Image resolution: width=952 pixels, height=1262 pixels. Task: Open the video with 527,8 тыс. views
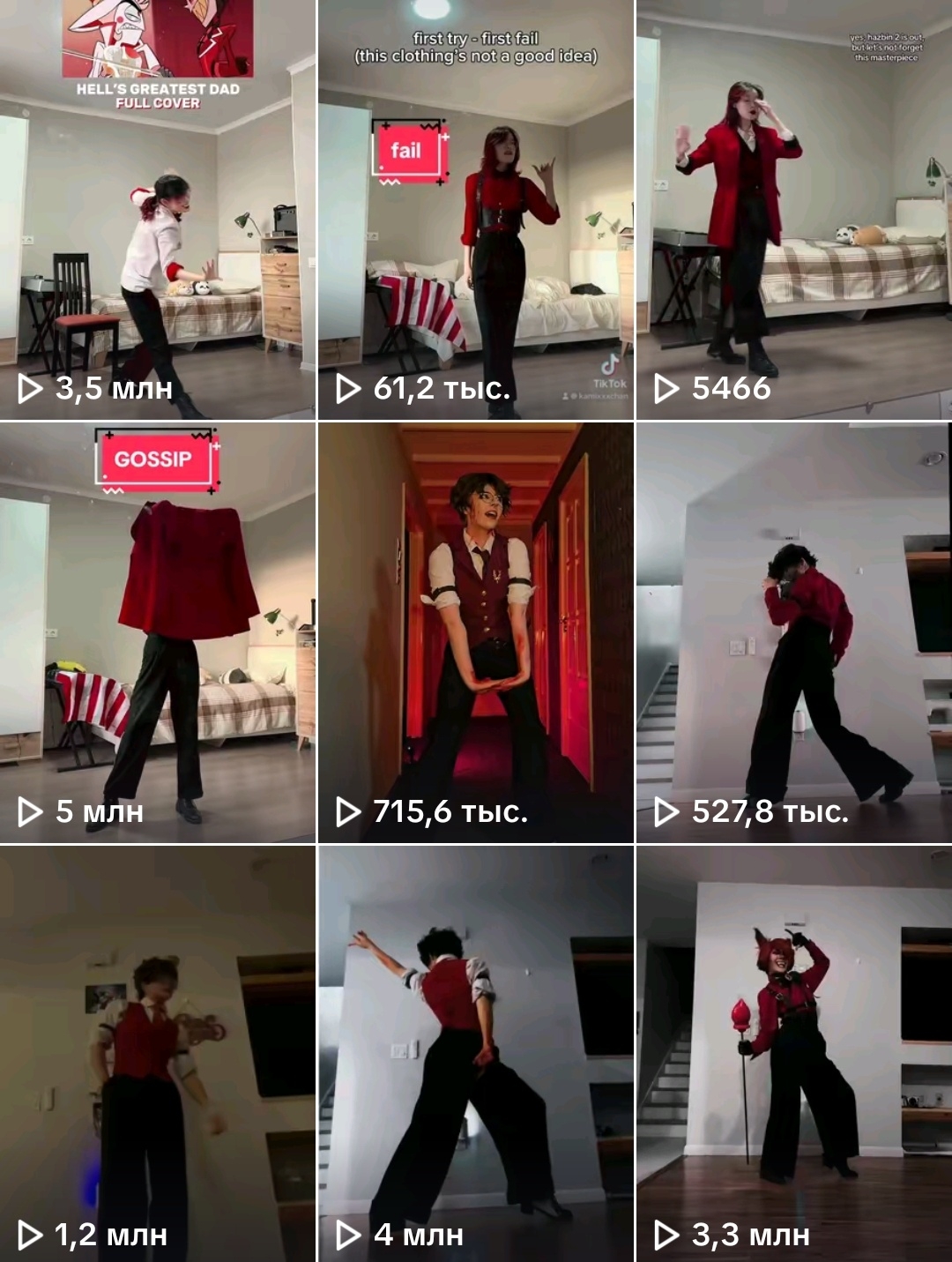793,632
